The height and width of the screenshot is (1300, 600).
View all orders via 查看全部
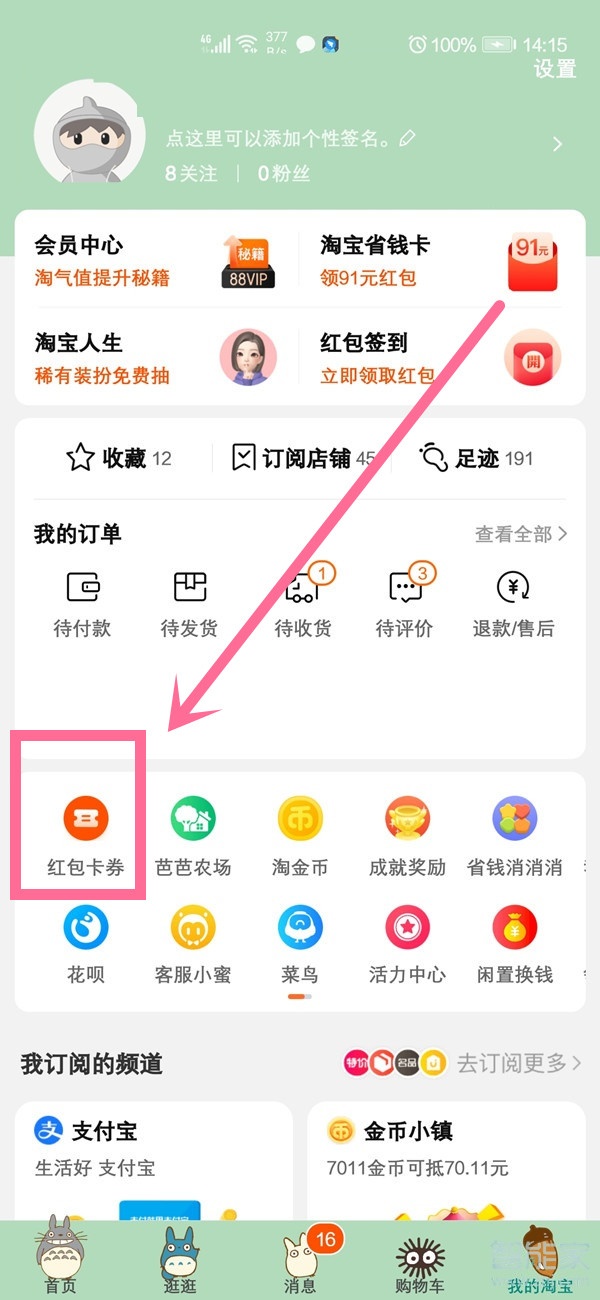[520, 534]
